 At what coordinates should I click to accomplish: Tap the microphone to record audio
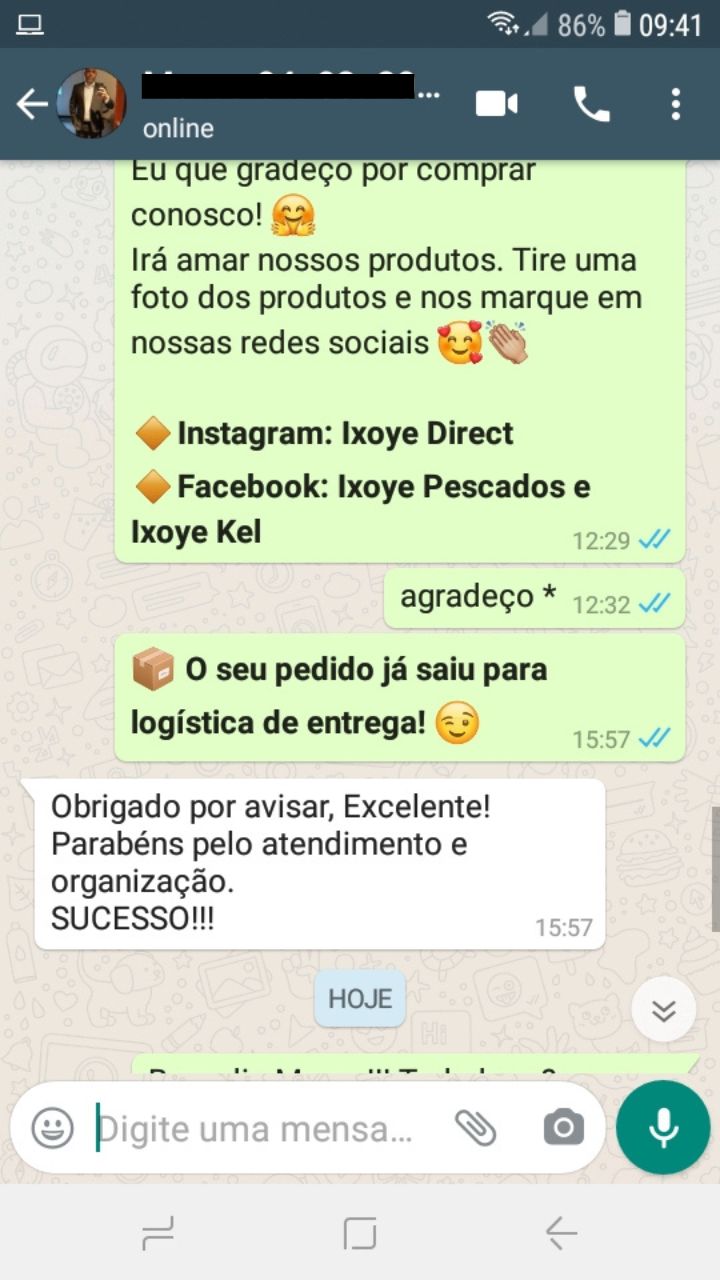coord(663,1127)
